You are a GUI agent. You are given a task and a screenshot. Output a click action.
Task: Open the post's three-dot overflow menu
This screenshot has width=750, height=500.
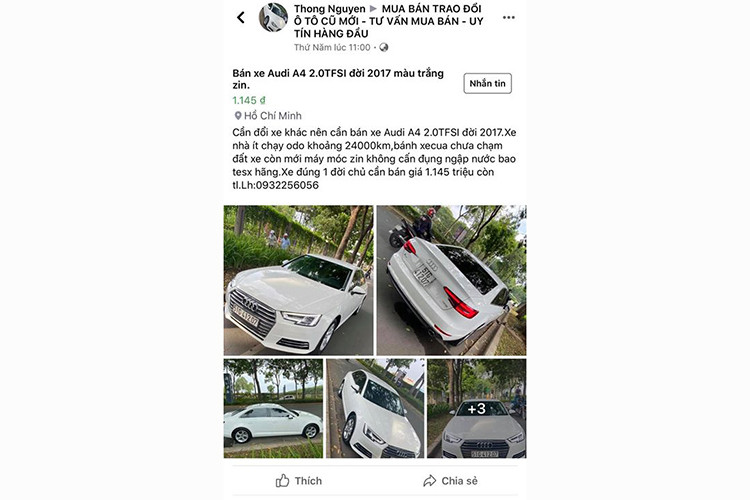(509, 18)
